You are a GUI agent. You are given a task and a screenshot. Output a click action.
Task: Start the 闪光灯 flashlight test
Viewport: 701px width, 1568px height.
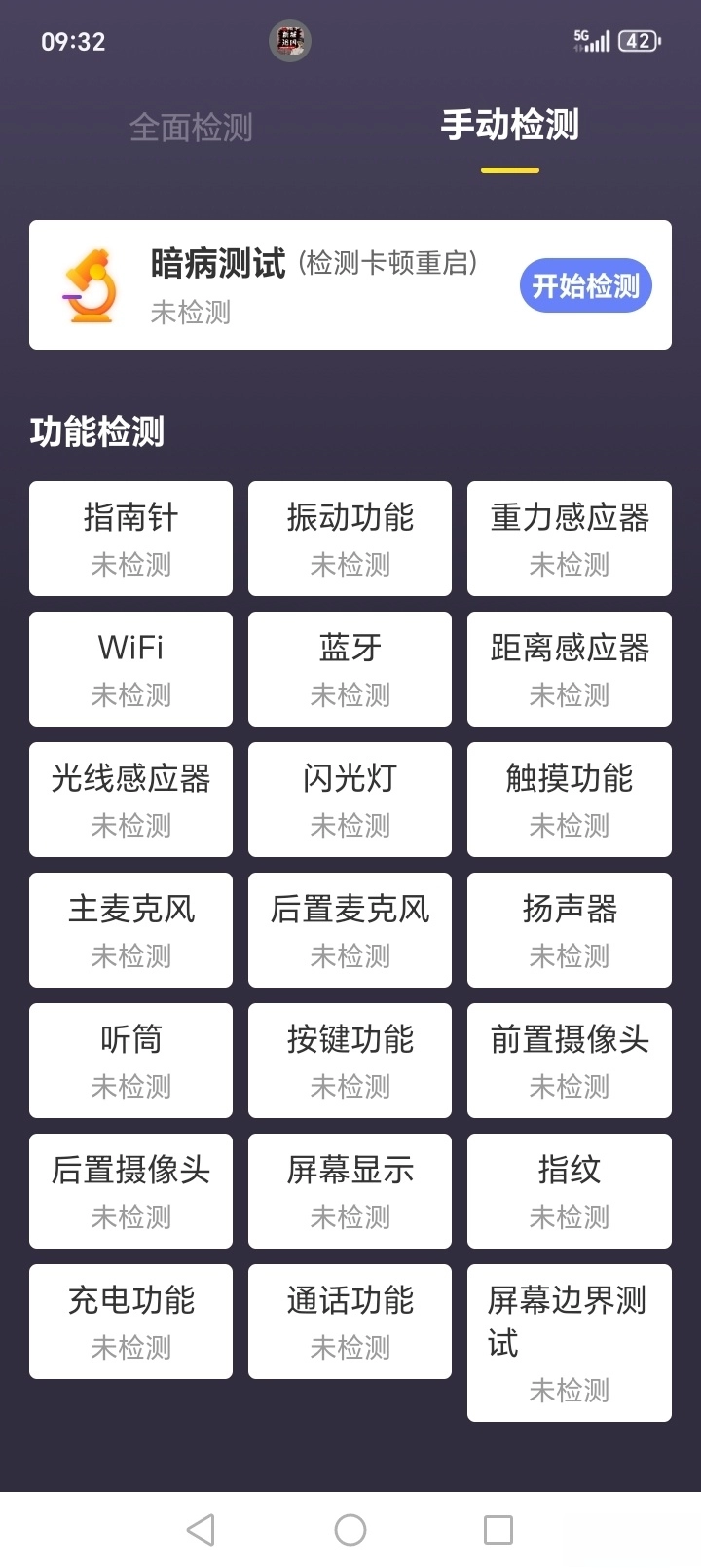[350, 799]
